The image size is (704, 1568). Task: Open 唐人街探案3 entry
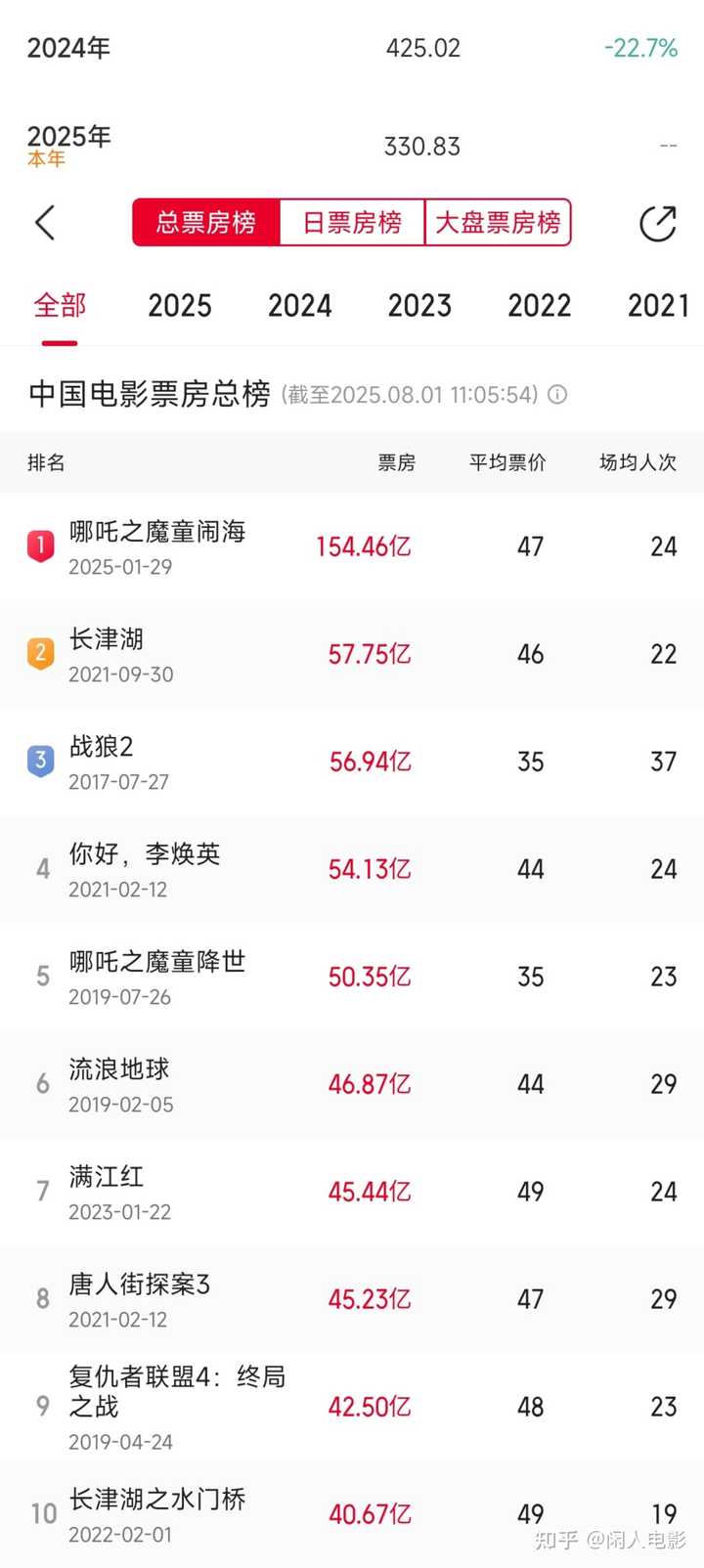pos(352,1299)
